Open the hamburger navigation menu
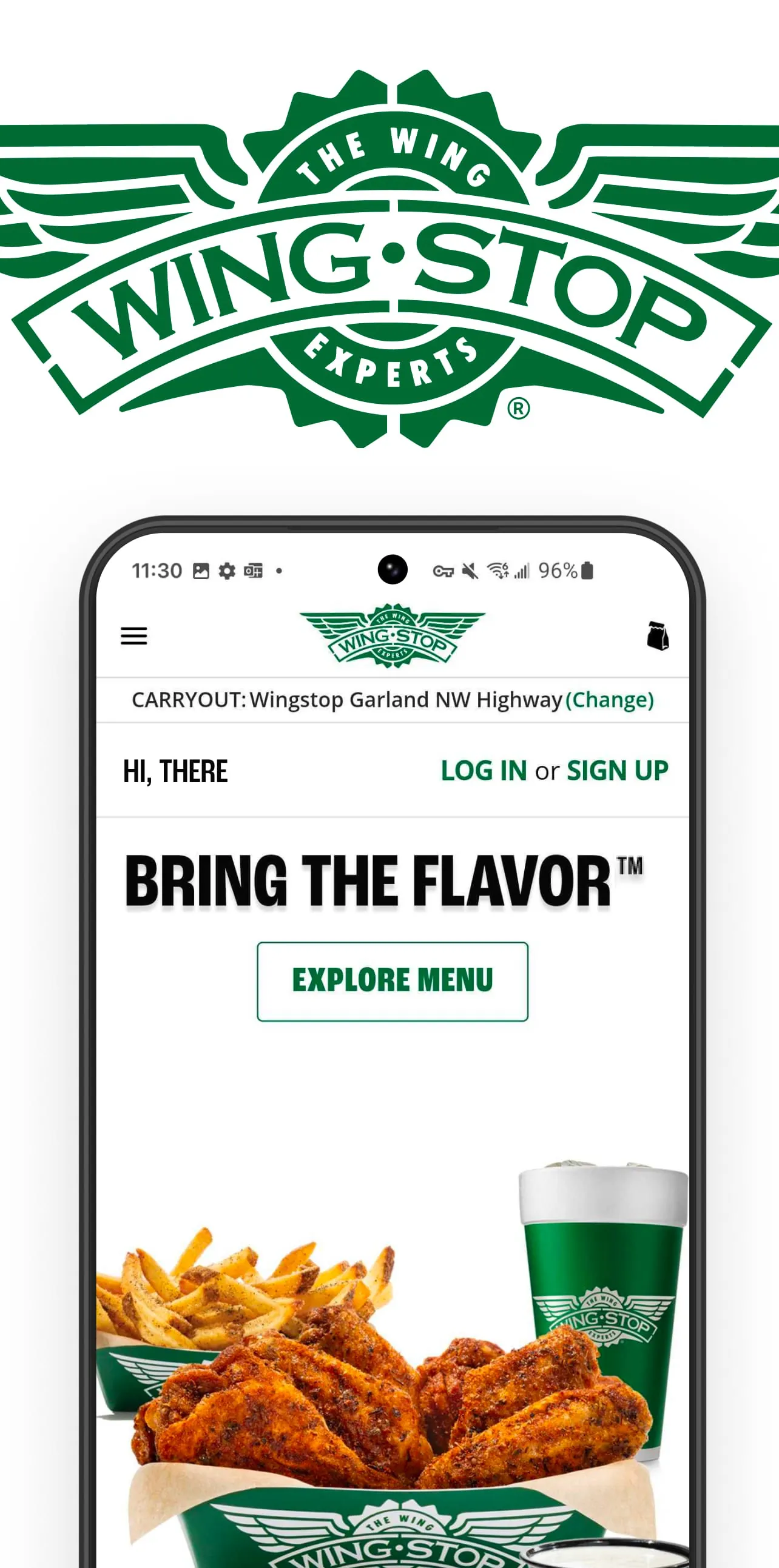This screenshot has width=779, height=1568. click(x=133, y=637)
